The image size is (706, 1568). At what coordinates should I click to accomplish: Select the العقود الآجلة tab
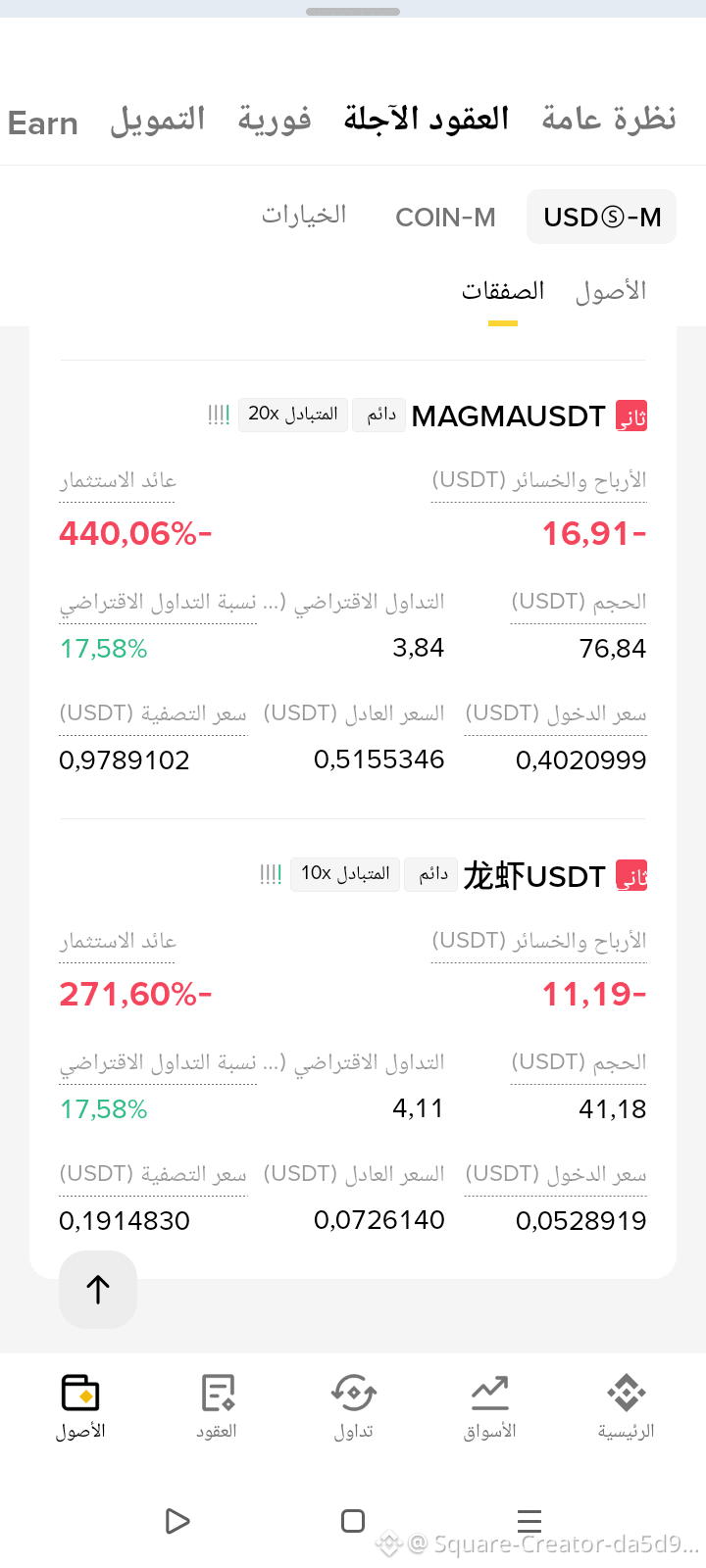(x=427, y=120)
